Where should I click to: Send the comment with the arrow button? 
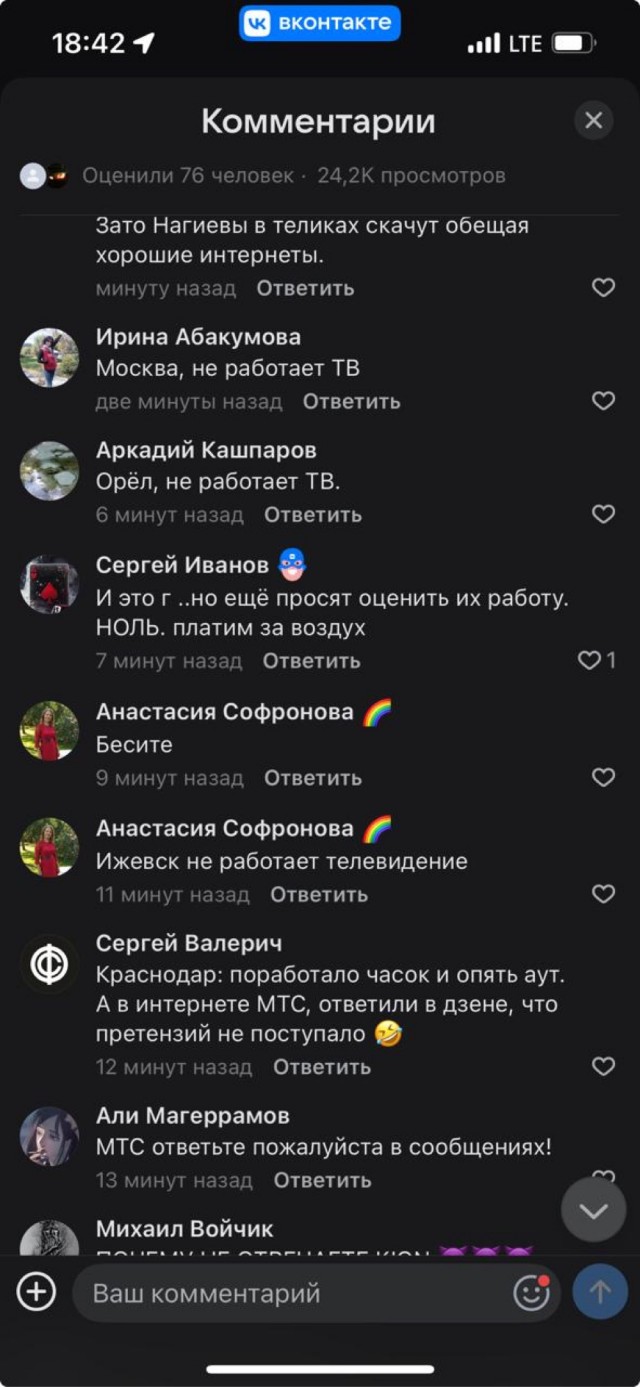pos(600,1292)
